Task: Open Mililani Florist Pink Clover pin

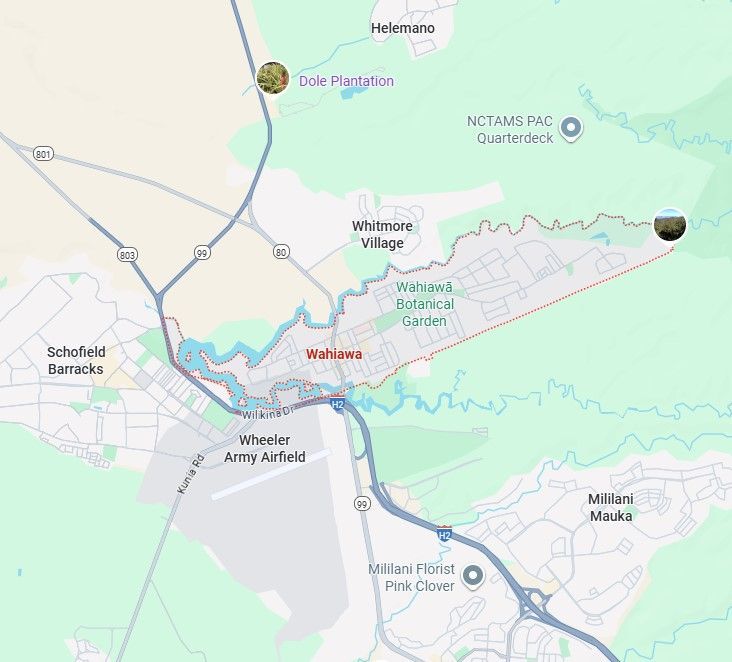Action: click(473, 577)
